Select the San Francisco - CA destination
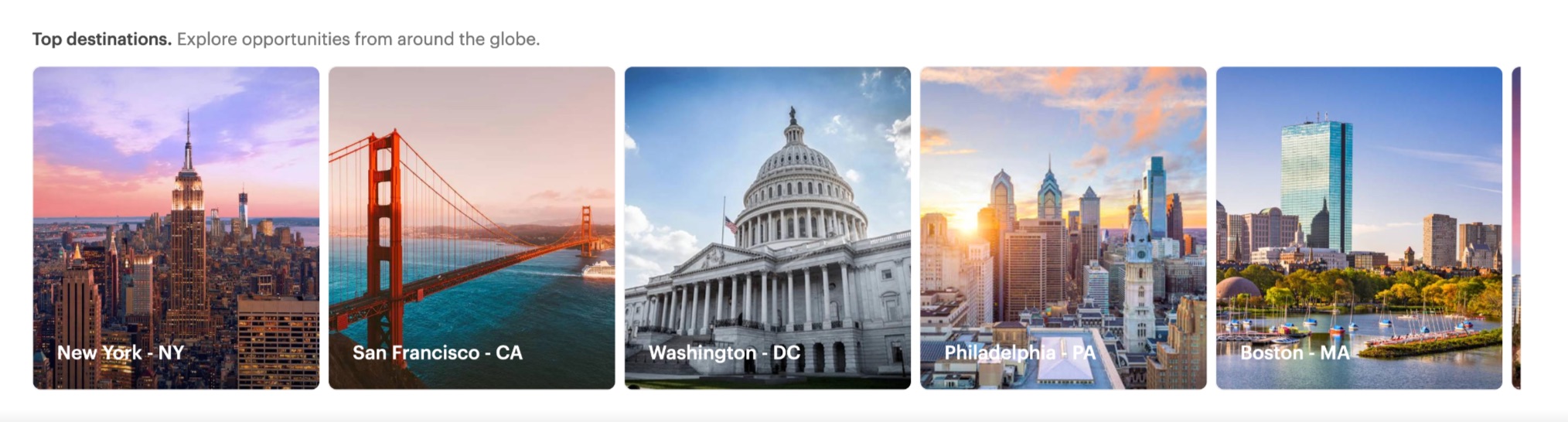The height and width of the screenshot is (422, 1568). point(472,228)
